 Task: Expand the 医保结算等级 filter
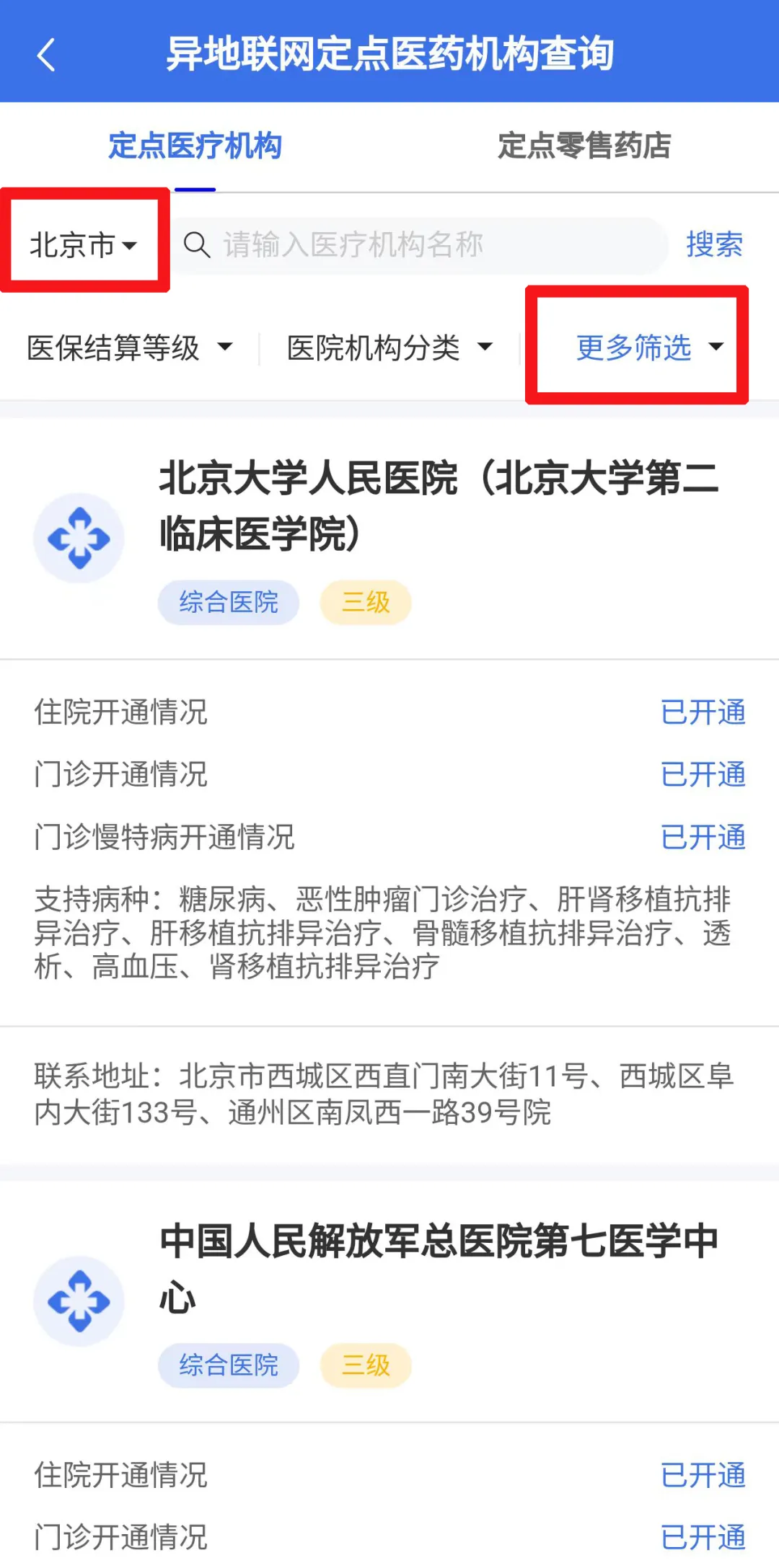[x=130, y=347]
